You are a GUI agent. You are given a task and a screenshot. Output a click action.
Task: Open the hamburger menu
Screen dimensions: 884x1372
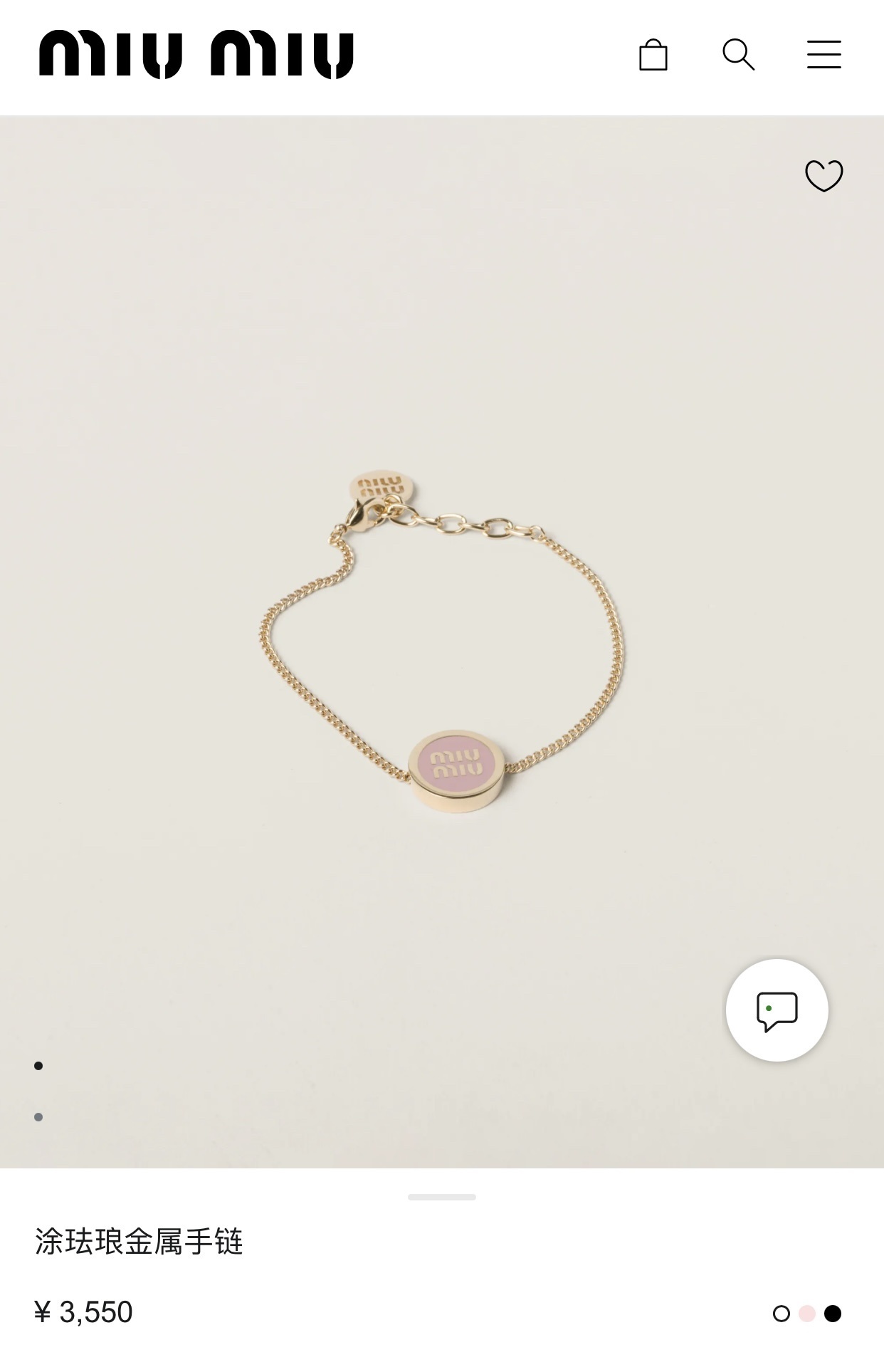824,55
